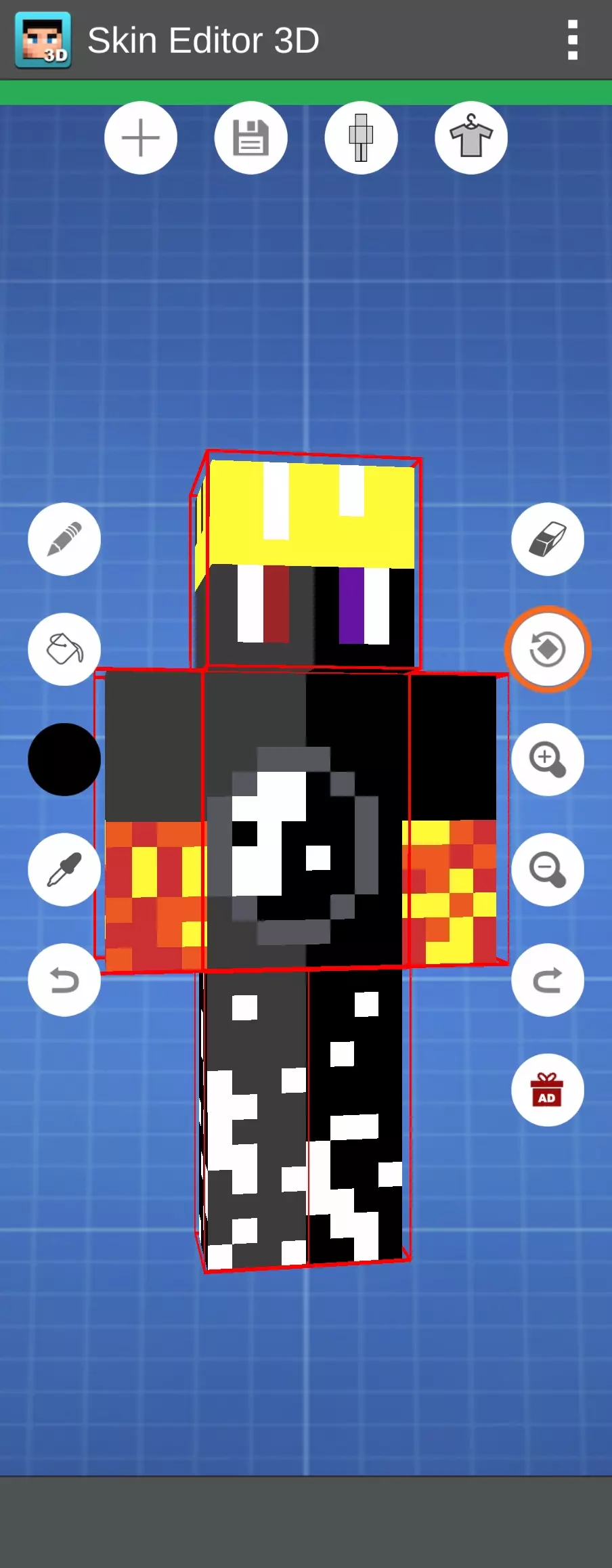Open the AD gift reward button

pos(548,1090)
